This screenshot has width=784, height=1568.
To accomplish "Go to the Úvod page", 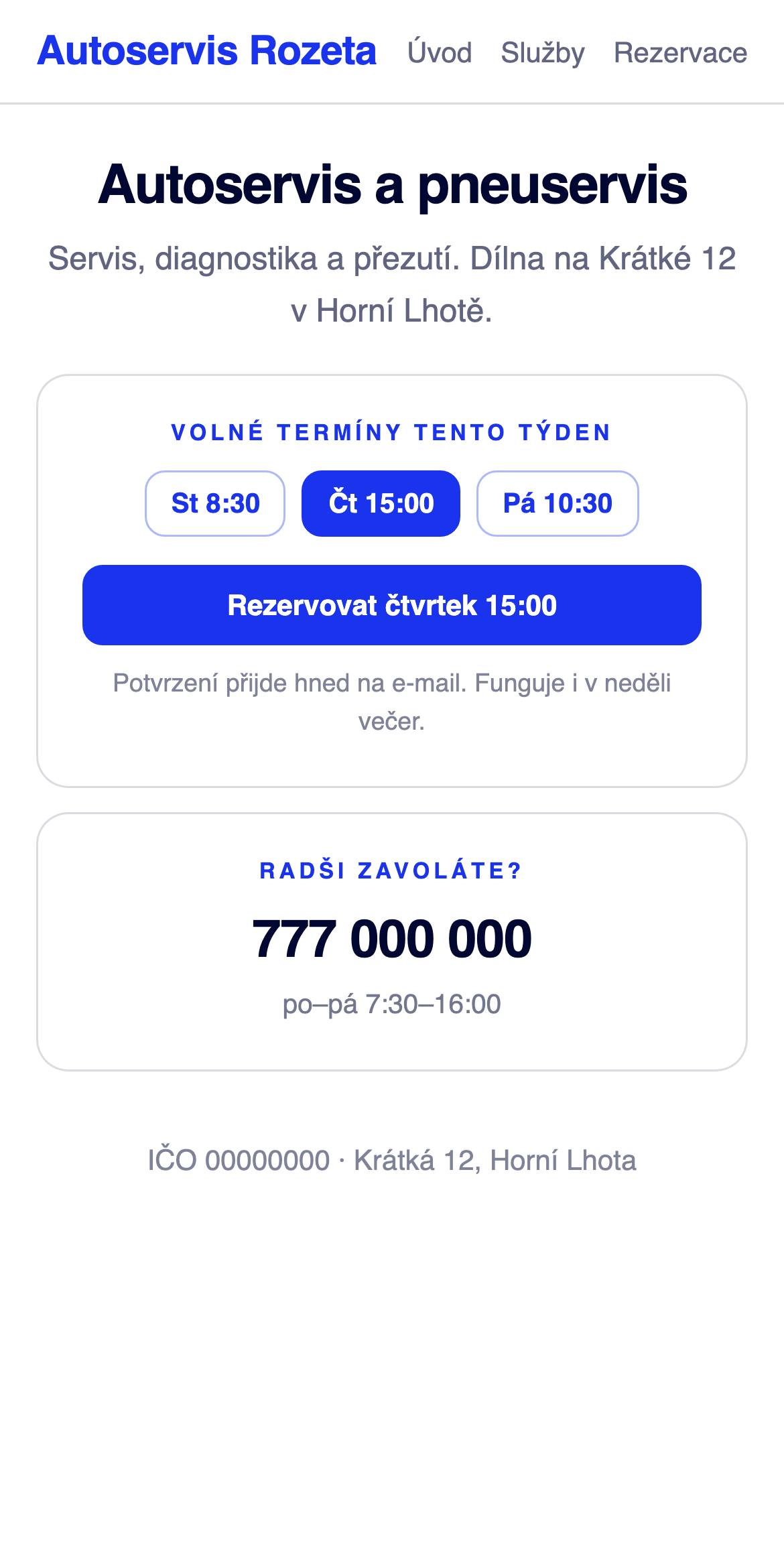I will 440,52.
